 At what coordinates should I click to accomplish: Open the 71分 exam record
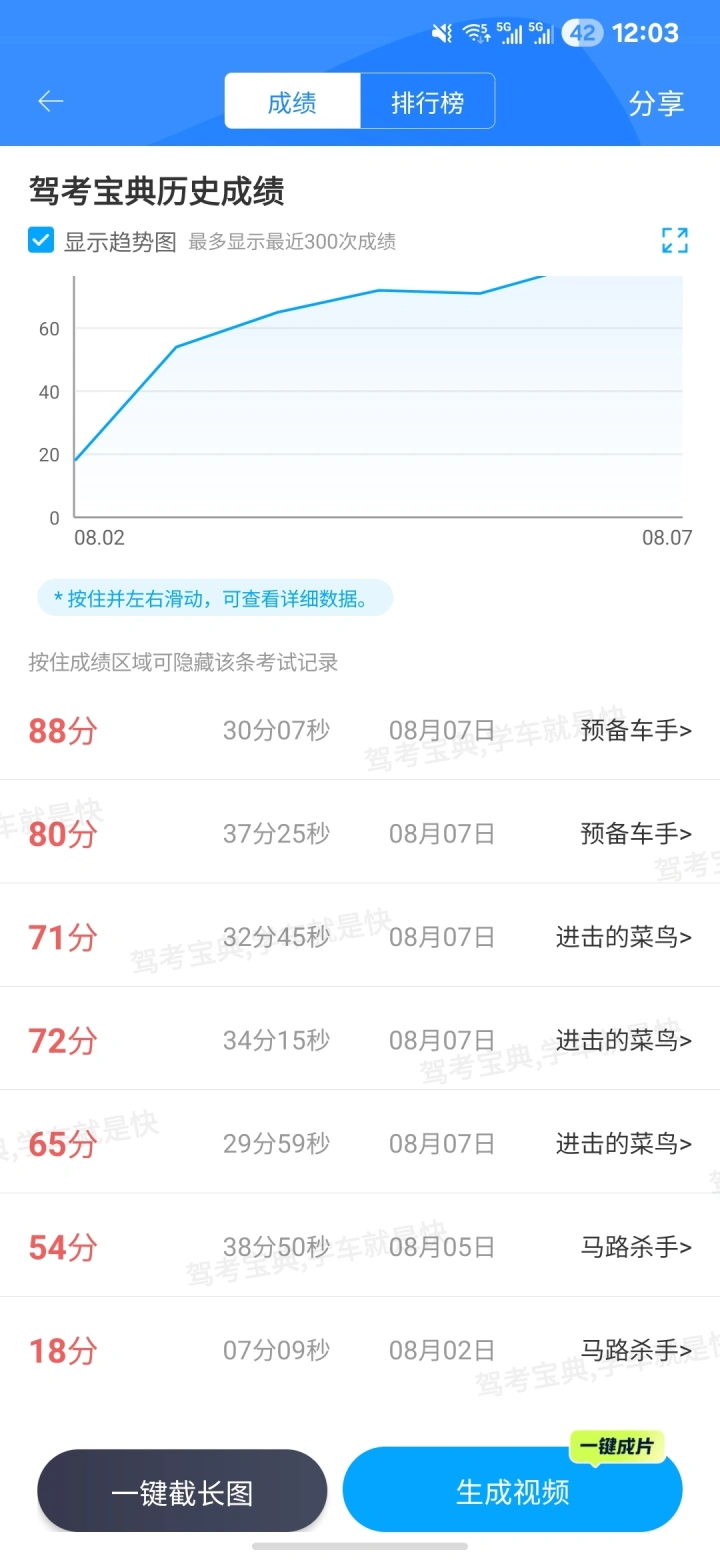pos(360,937)
